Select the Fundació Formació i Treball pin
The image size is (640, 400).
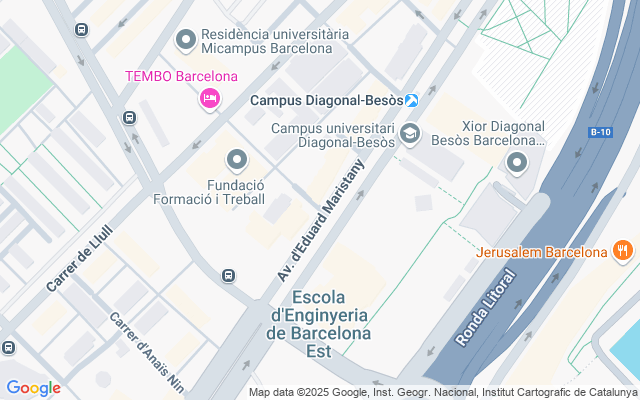pos(237,159)
